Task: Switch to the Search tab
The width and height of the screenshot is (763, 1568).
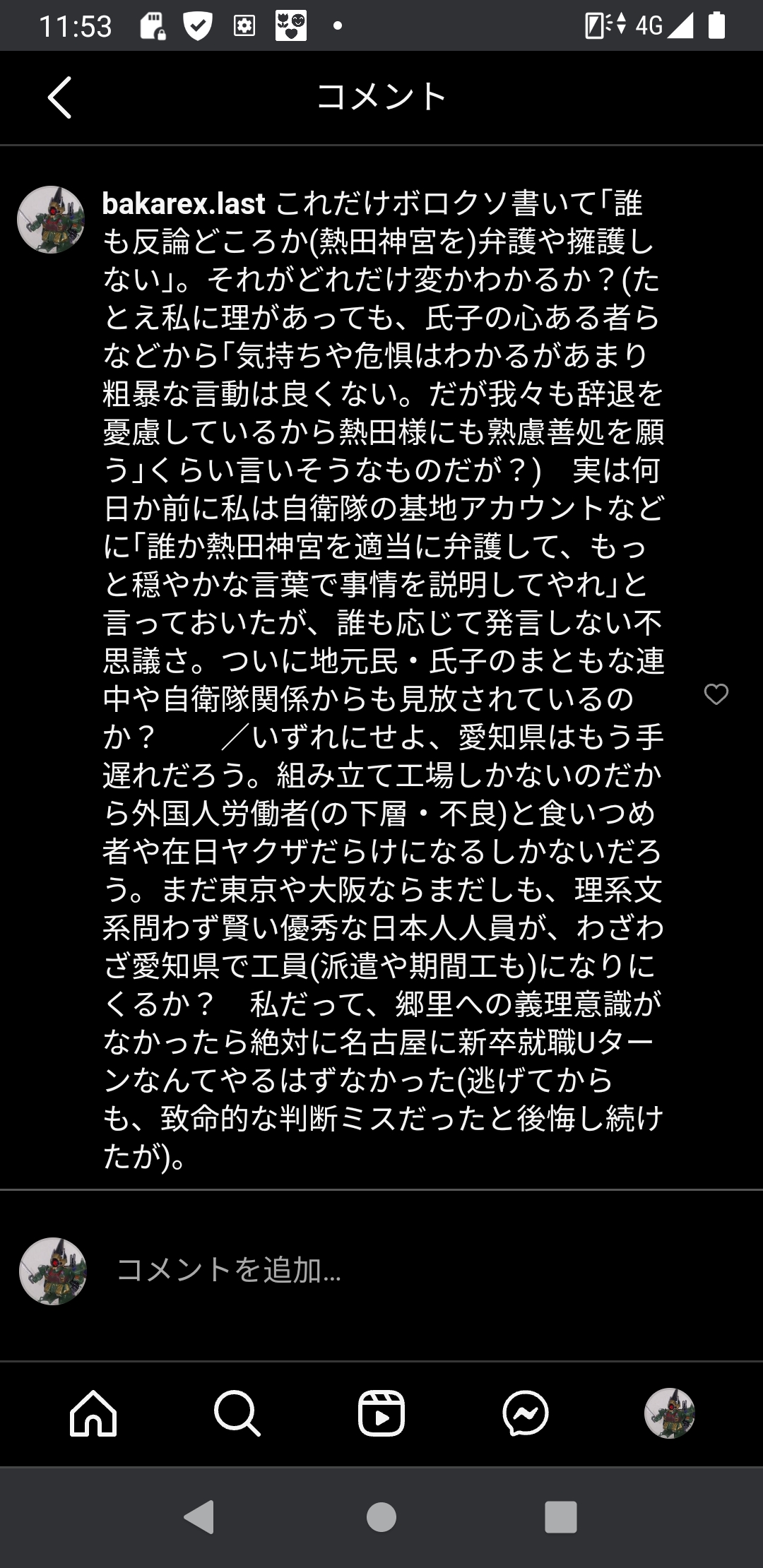Action: (x=237, y=1413)
